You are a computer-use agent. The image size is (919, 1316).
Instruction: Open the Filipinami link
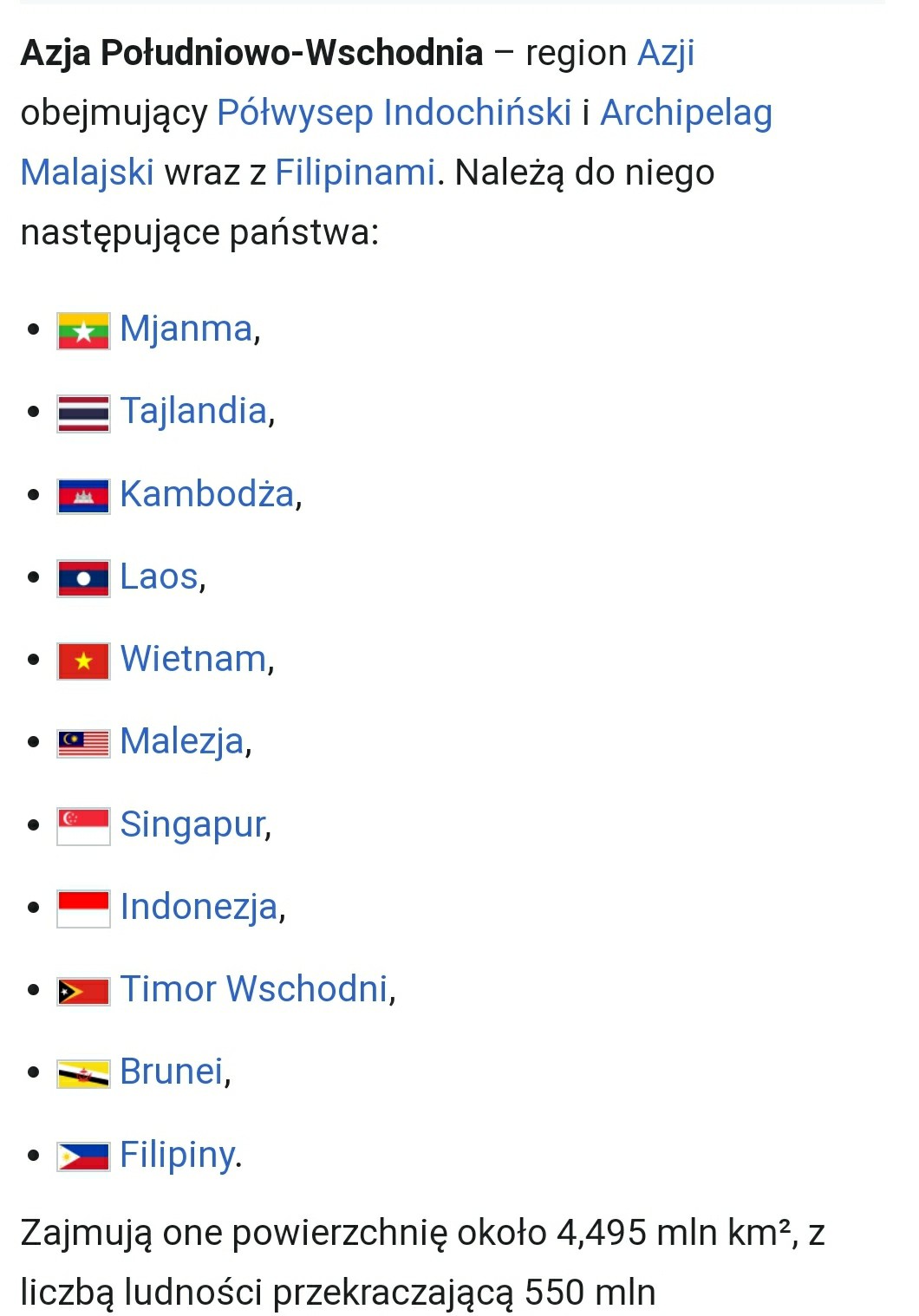tap(355, 173)
